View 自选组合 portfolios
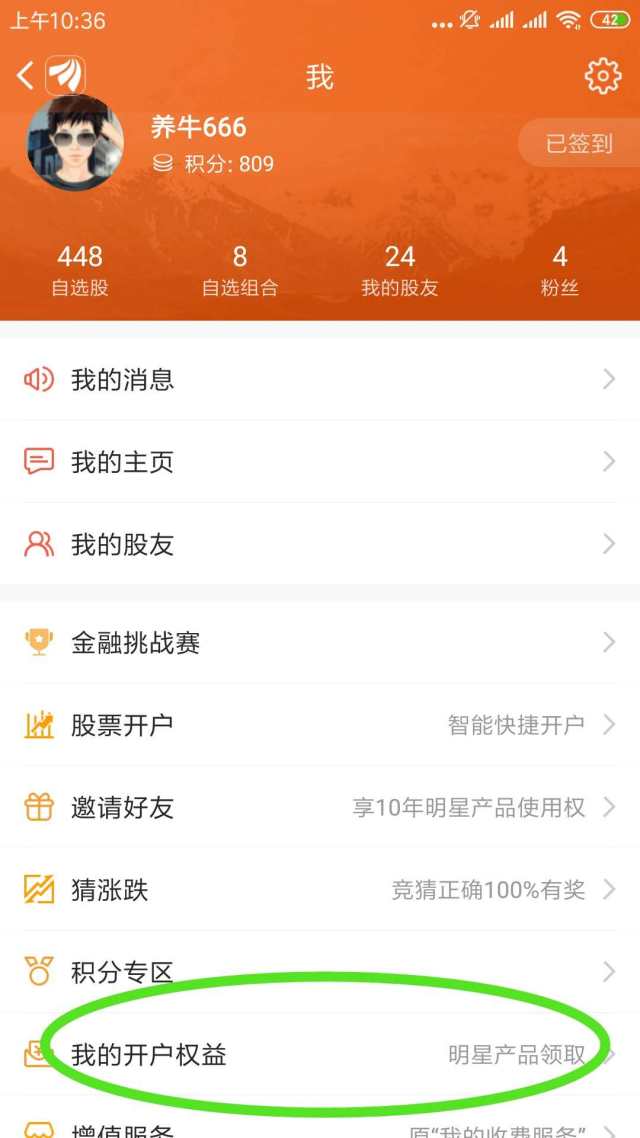Screen dimensions: 640x1138 240,271
